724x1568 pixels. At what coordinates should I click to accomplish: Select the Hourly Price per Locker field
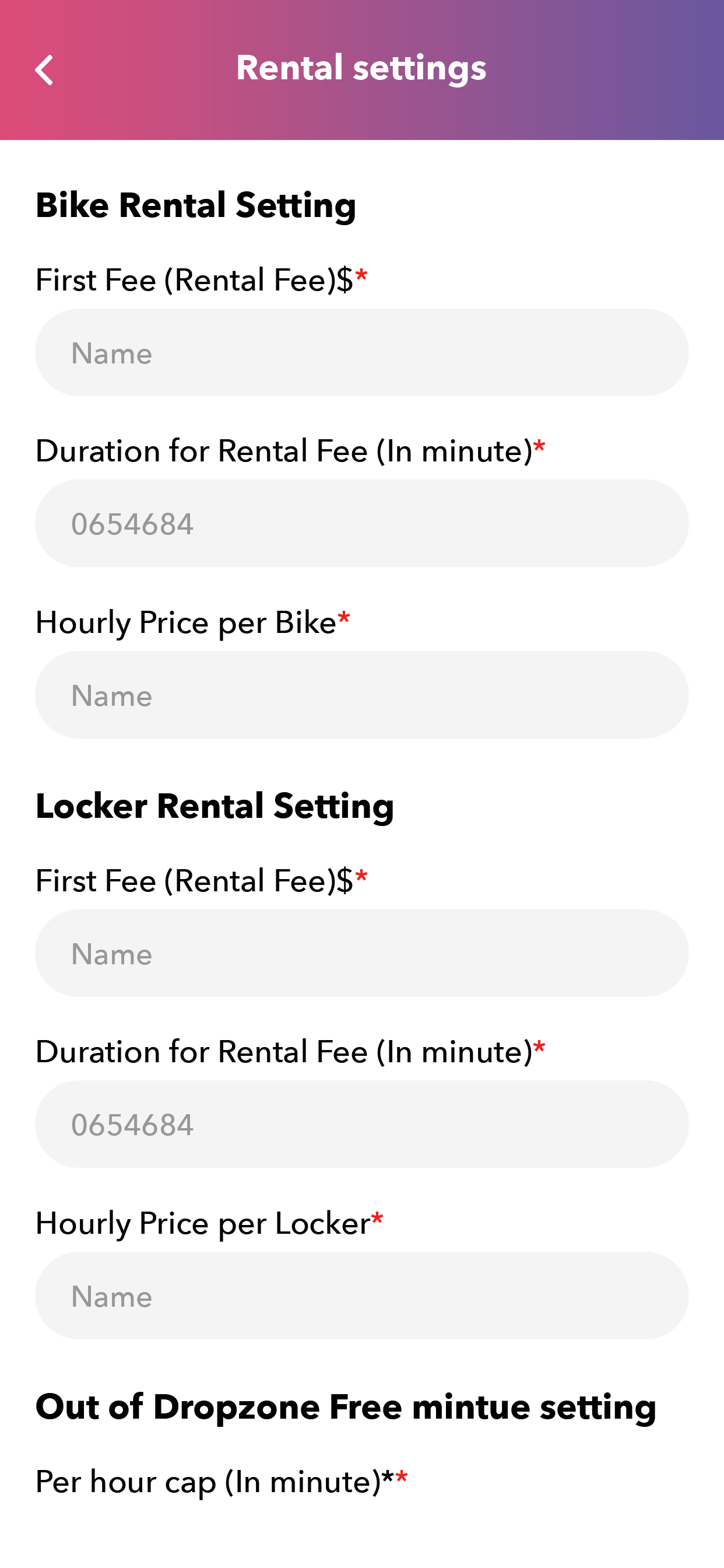[361, 1296]
